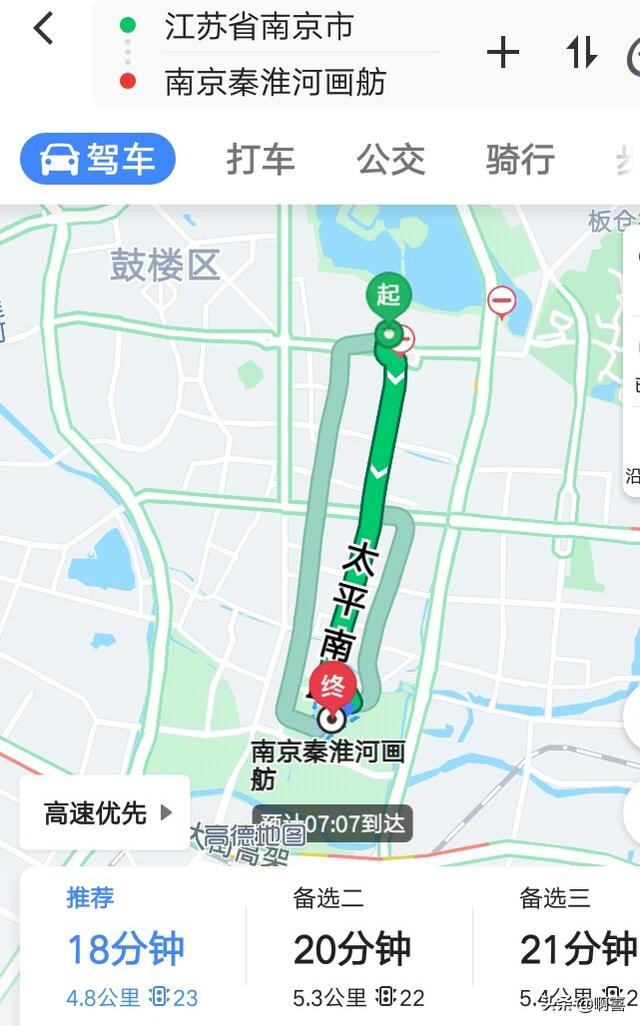The width and height of the screenshot is (640, 1026).
Task: Swap start and destination
Action: point(582,53)
